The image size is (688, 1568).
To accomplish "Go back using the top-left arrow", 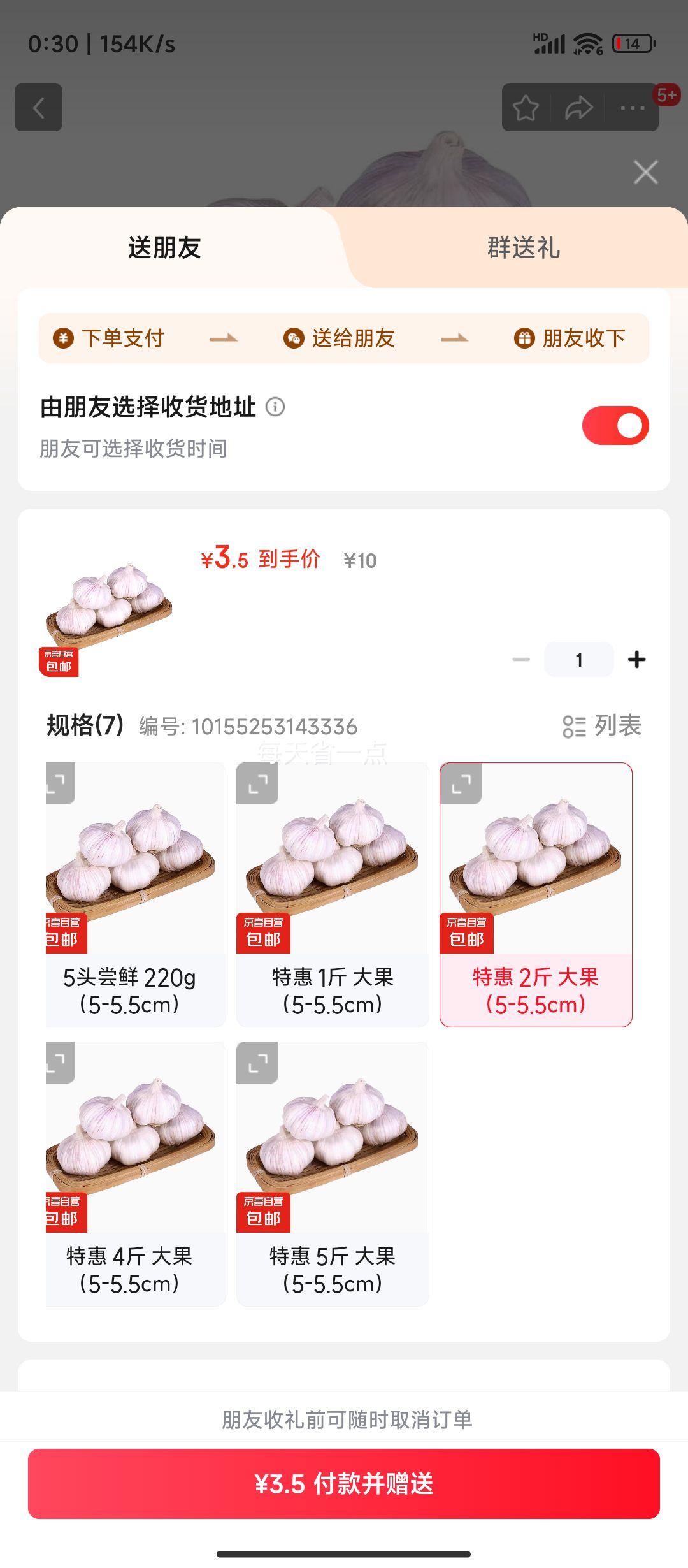I will pos(39,108).
